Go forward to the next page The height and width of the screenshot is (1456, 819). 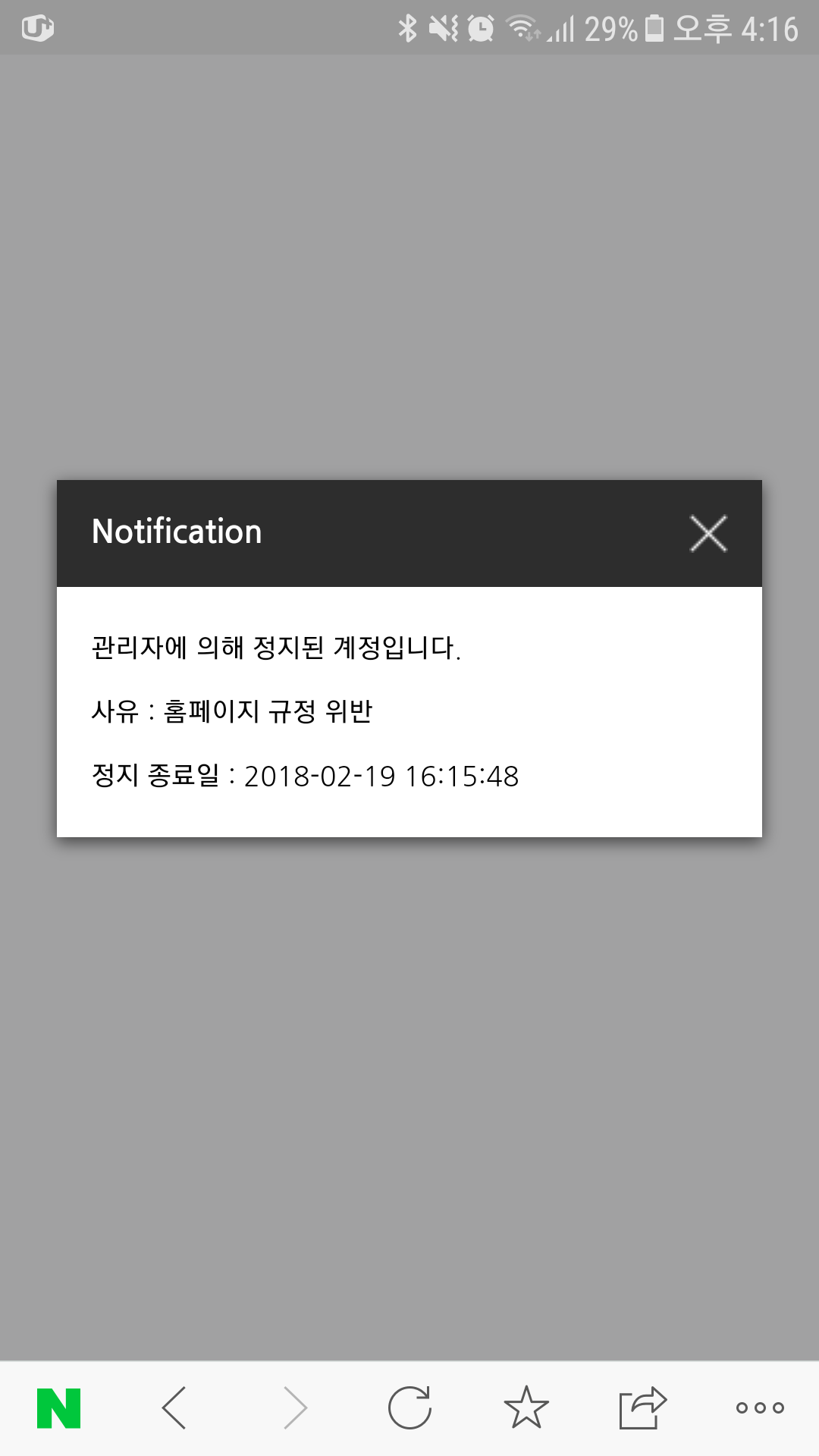tap(294, 1408)
